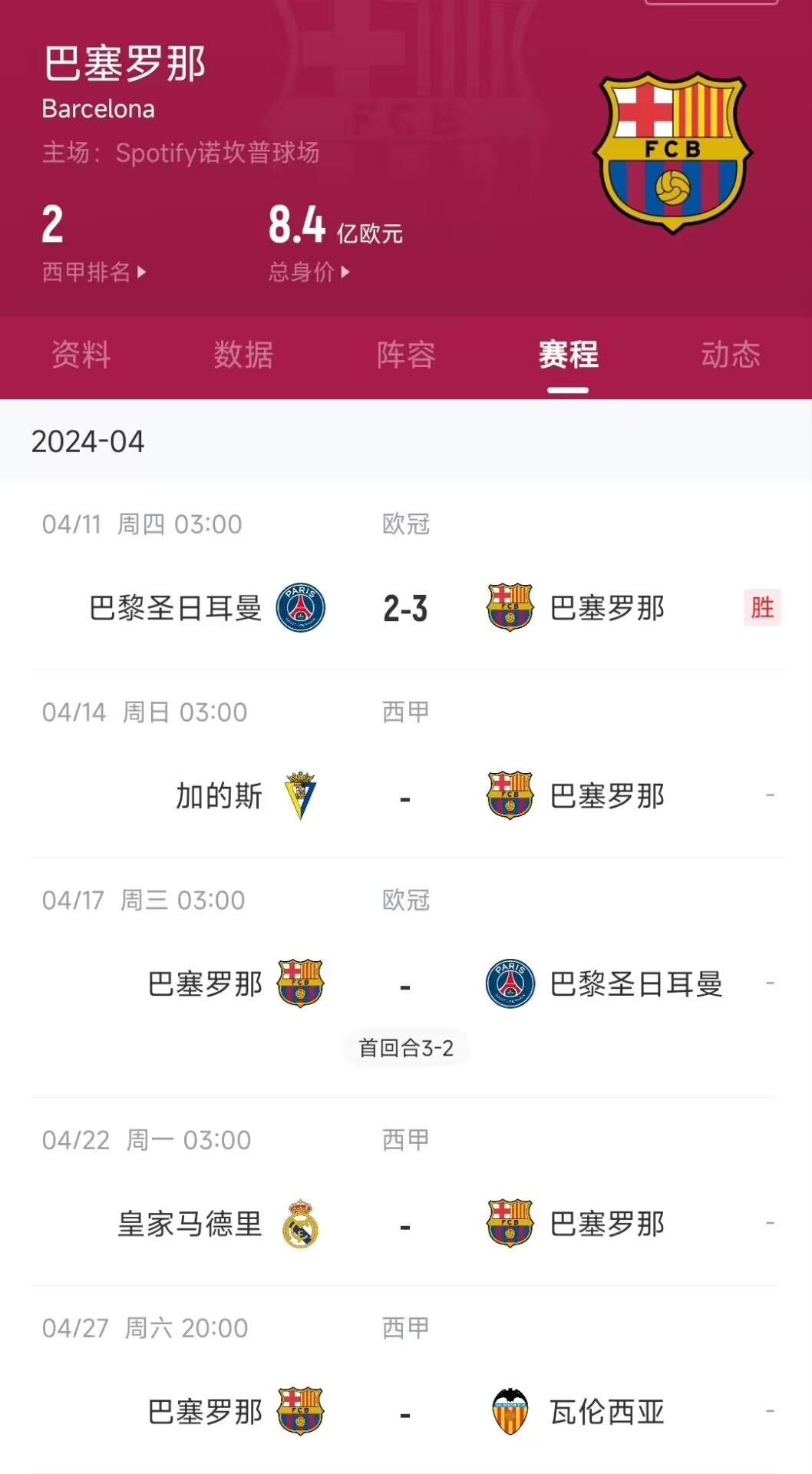Open the 04/22 皇家马德里 match

(405, 1224)
